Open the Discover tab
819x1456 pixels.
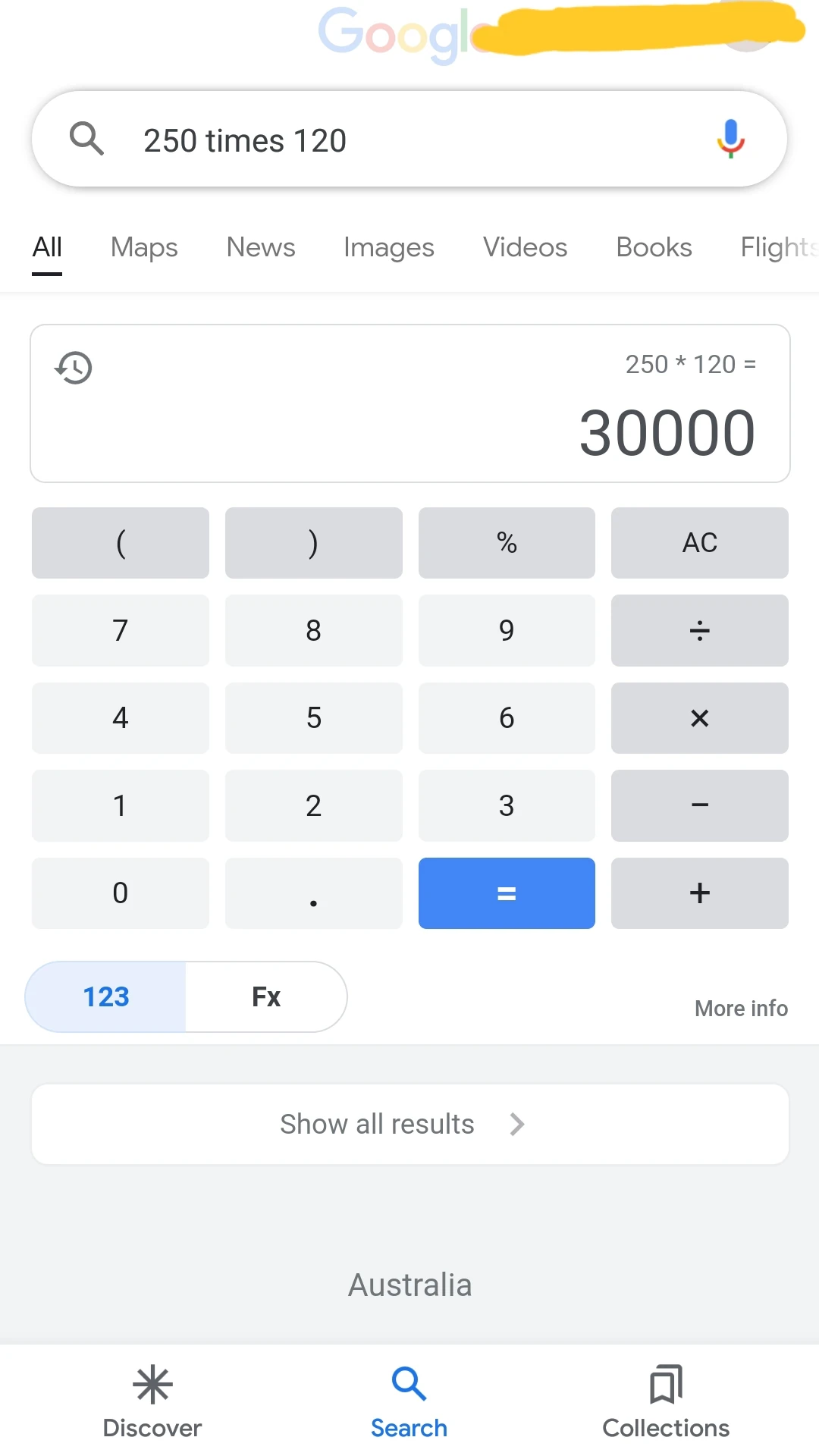[x=152, y=1402]
